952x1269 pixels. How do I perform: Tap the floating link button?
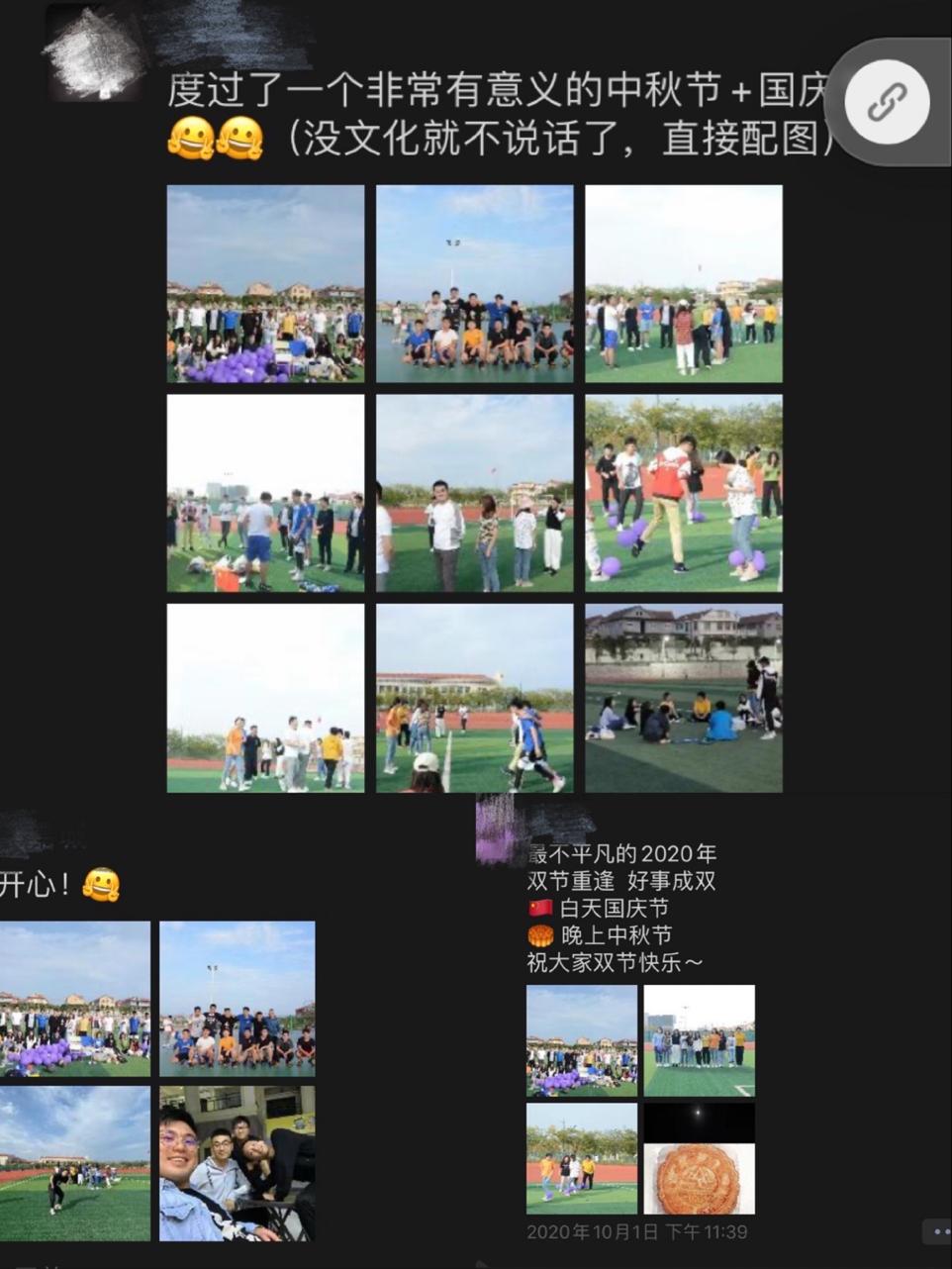click(887, 102)
